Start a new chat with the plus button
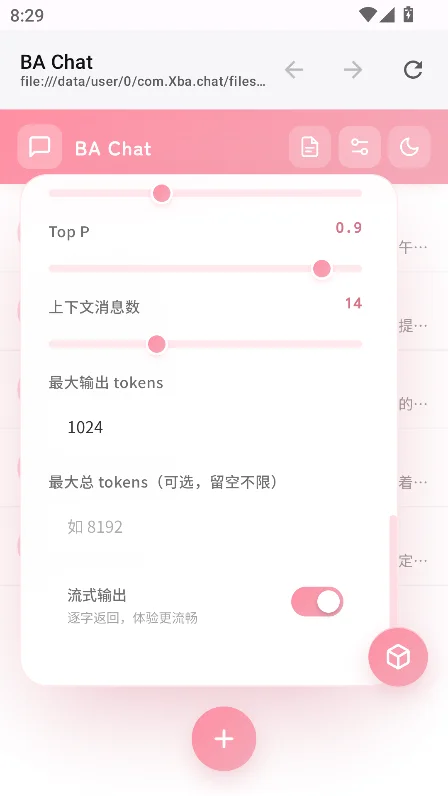The image size is (448, 796). tap(224, 739)
